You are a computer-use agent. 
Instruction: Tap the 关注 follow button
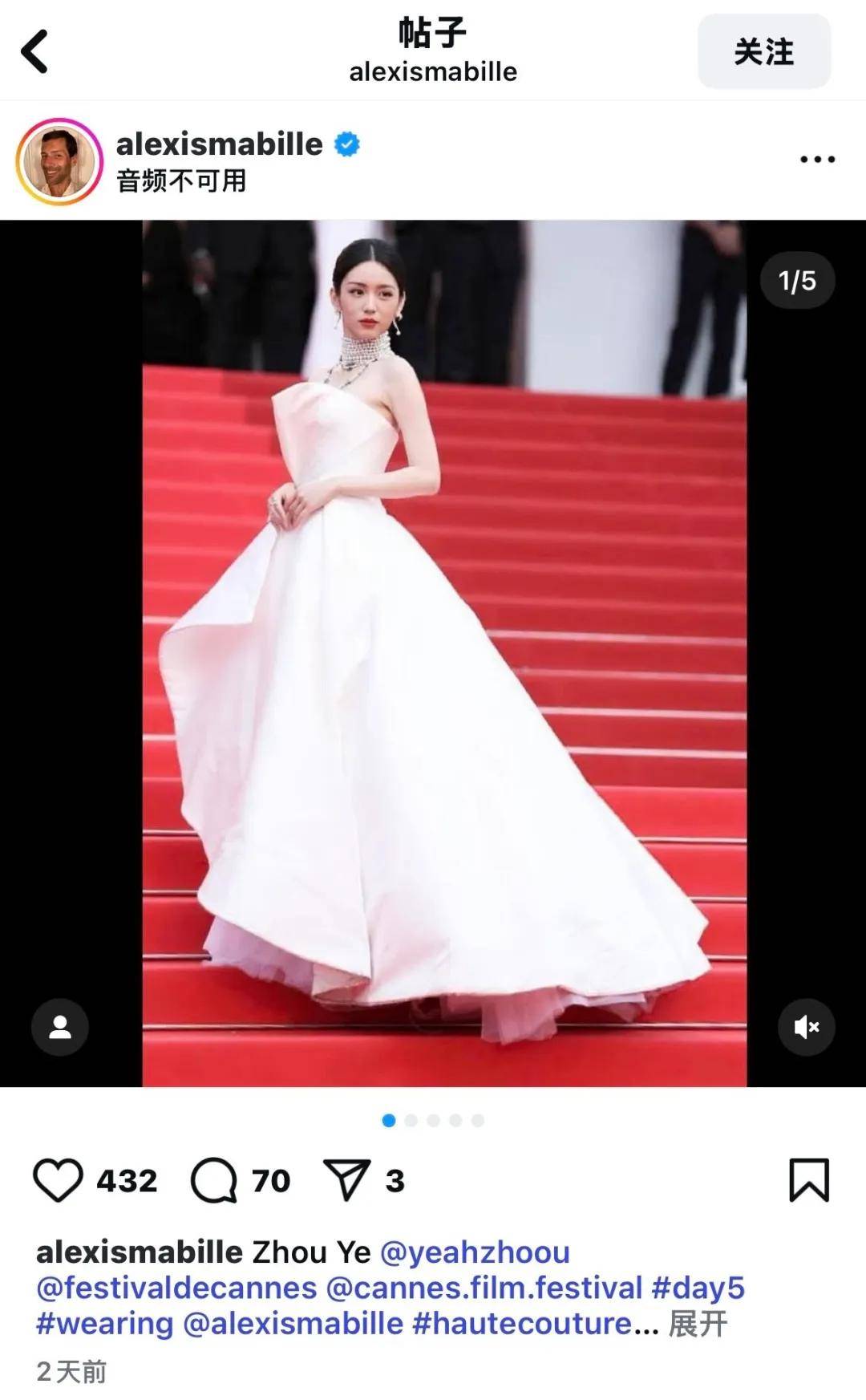763,51
